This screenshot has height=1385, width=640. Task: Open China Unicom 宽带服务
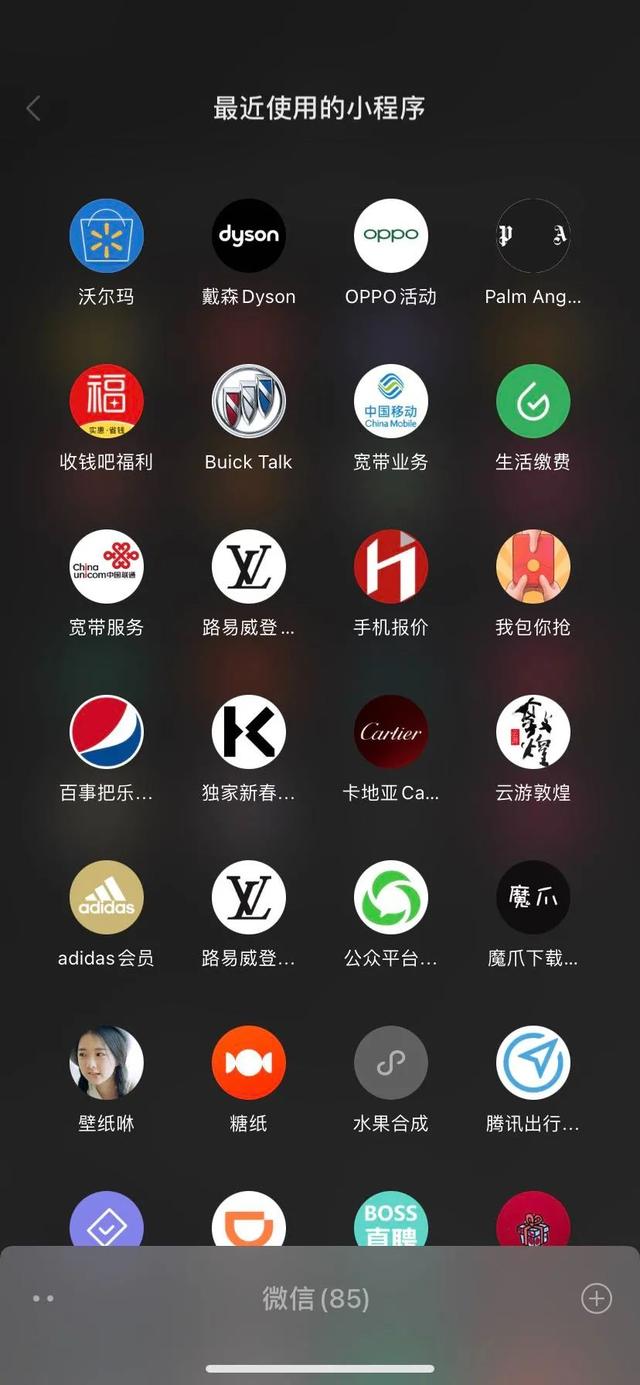[107, 567]
